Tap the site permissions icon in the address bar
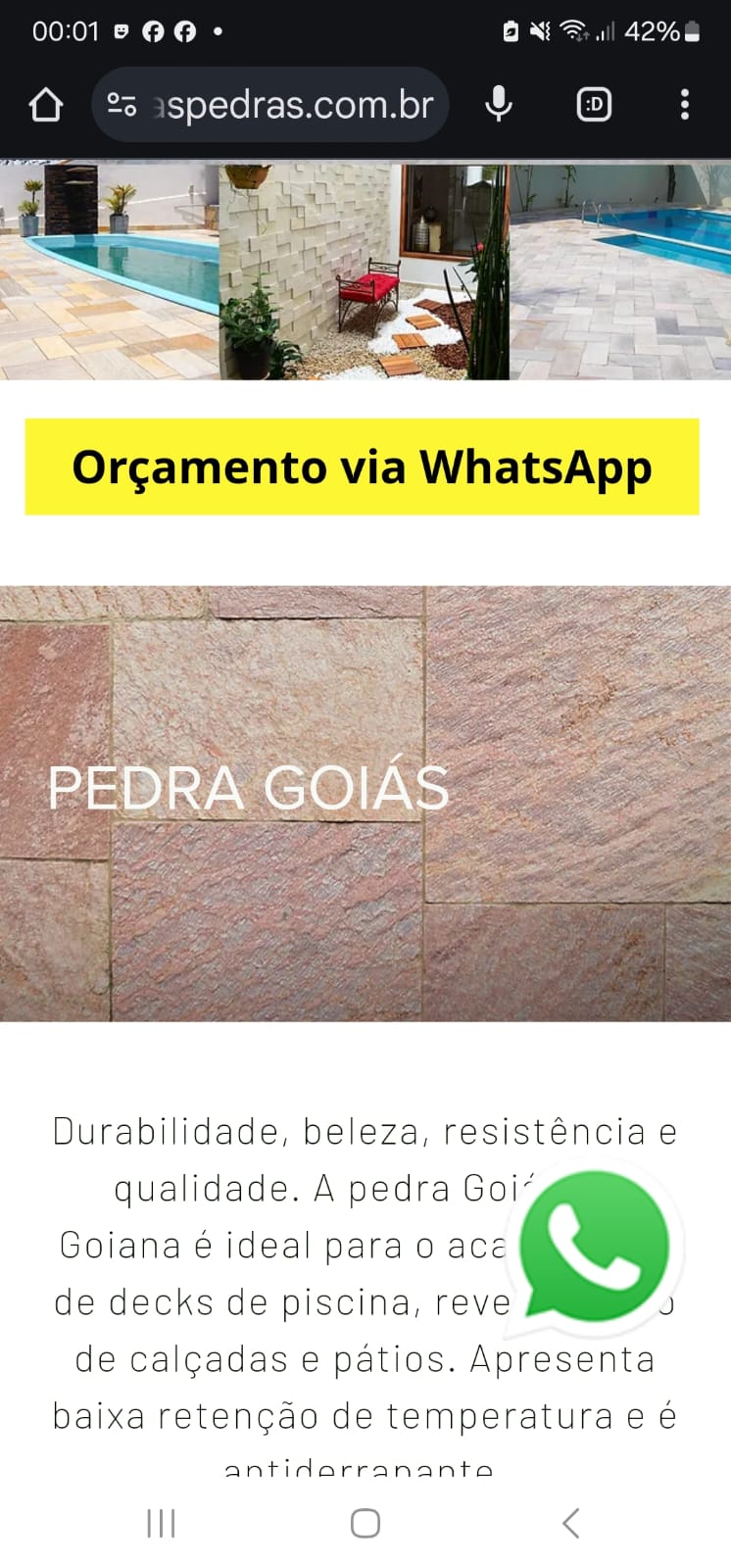Viewport: 731px width, 1568px height. click(x=122, y=104)
